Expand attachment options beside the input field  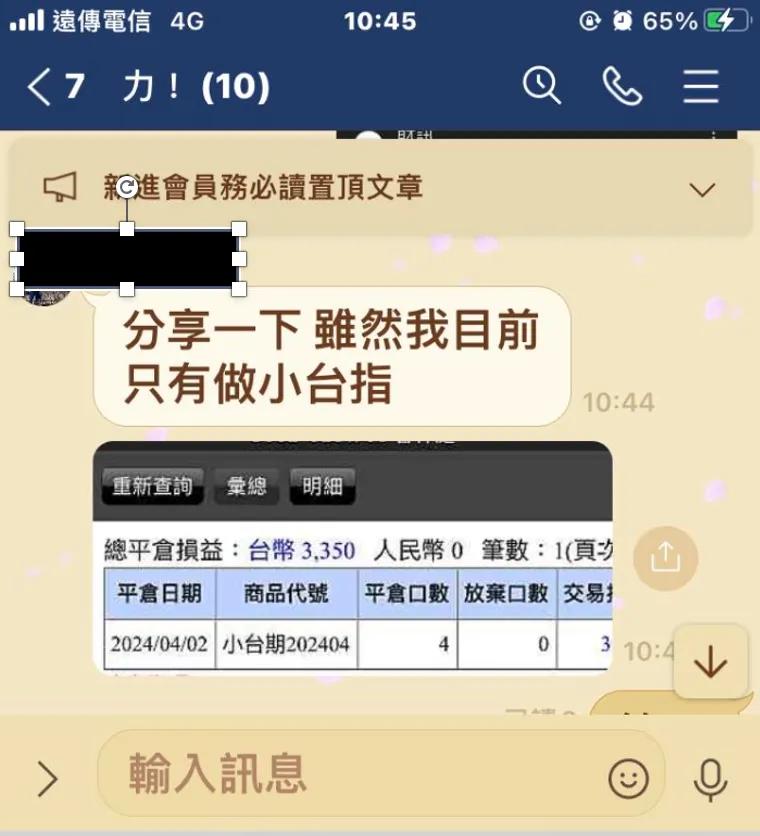point(47,779)
